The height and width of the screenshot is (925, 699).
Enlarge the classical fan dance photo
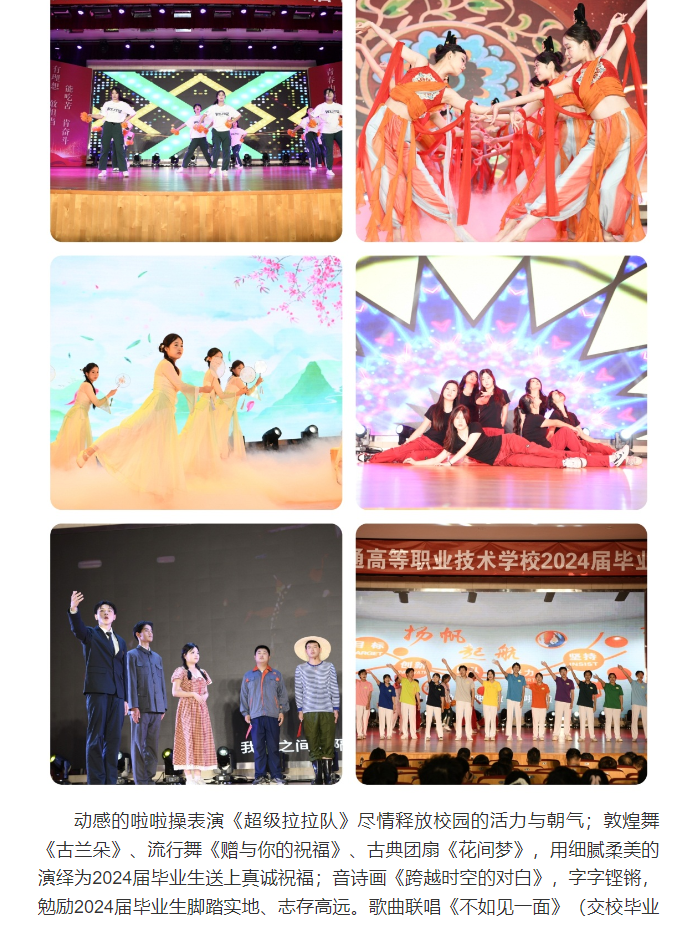pos(196,382)
